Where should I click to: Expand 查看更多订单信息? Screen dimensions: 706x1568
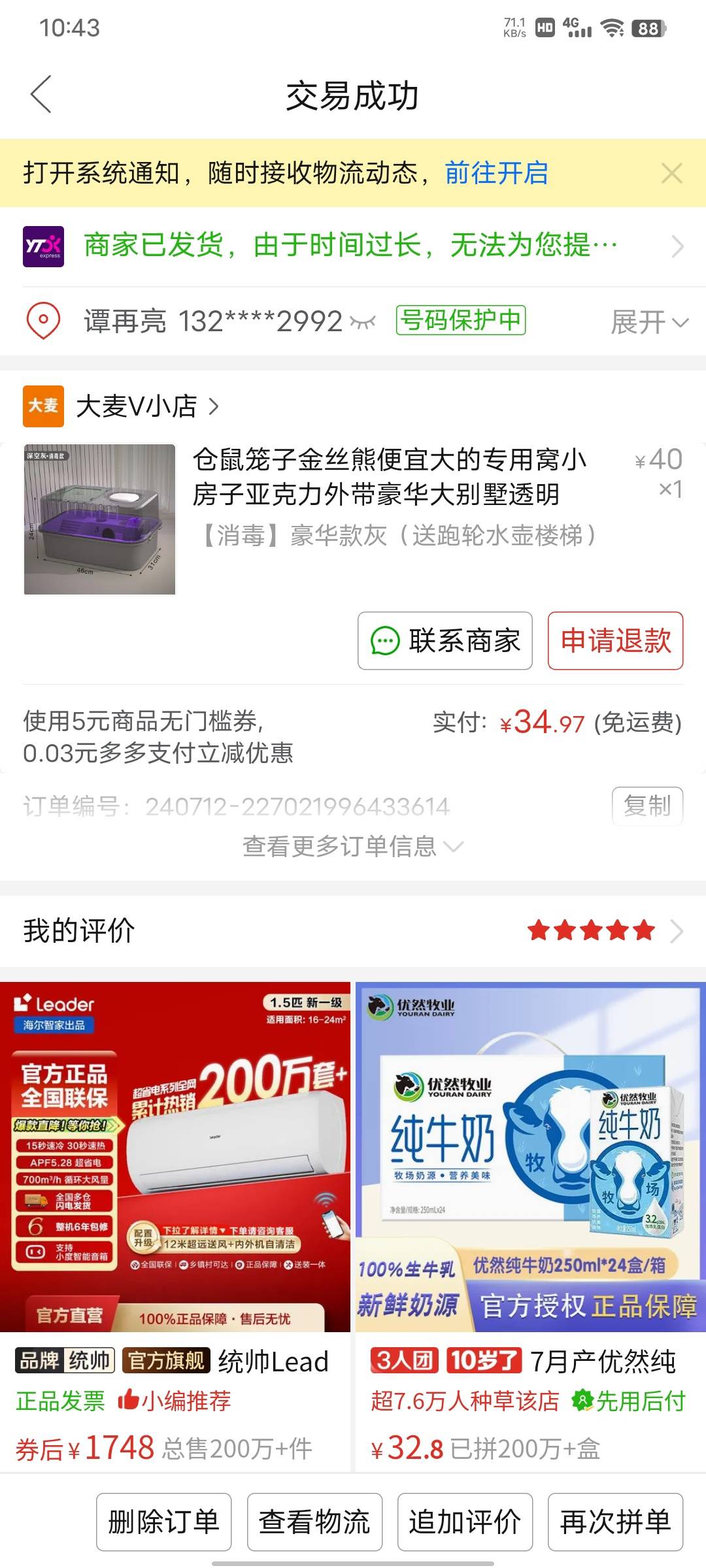click(353, 847)
